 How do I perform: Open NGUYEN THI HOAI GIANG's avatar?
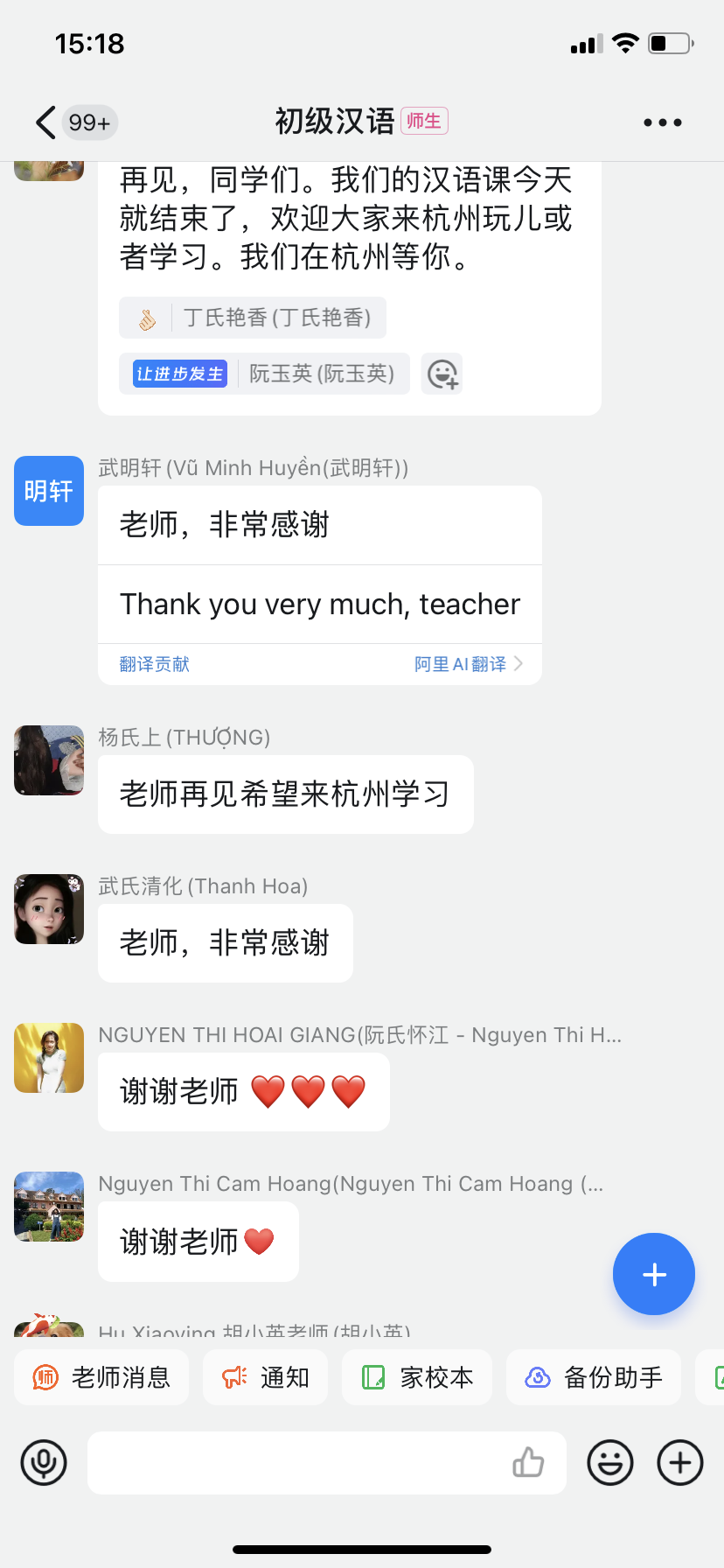[49, 1057]
